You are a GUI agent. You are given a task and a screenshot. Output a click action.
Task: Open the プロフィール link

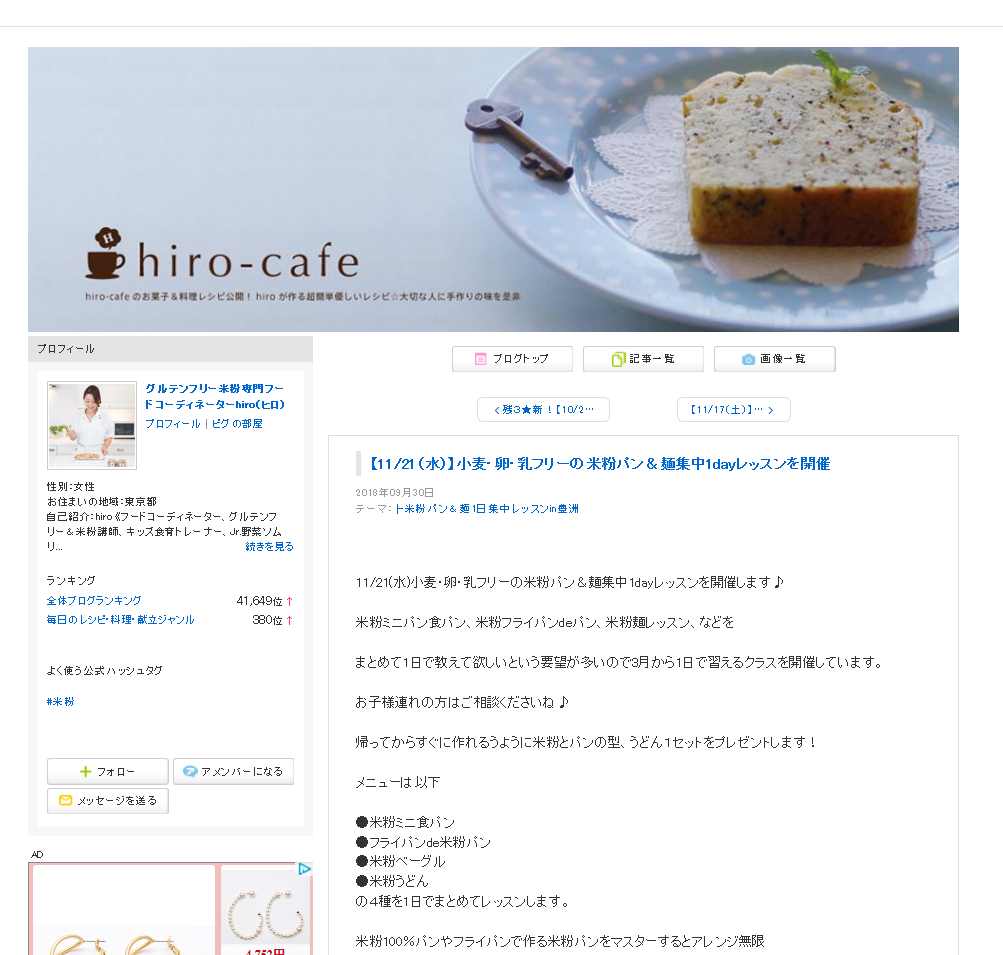click(x=172, y=424)
